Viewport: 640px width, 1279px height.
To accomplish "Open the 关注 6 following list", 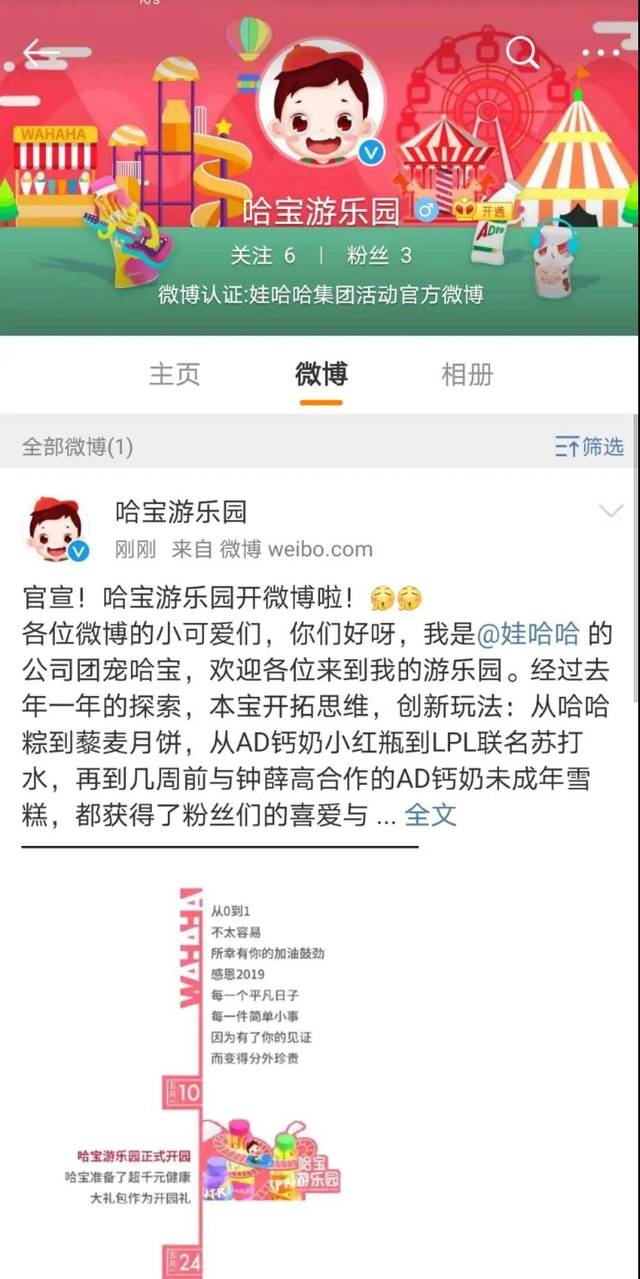I will (x=263, y=255).
